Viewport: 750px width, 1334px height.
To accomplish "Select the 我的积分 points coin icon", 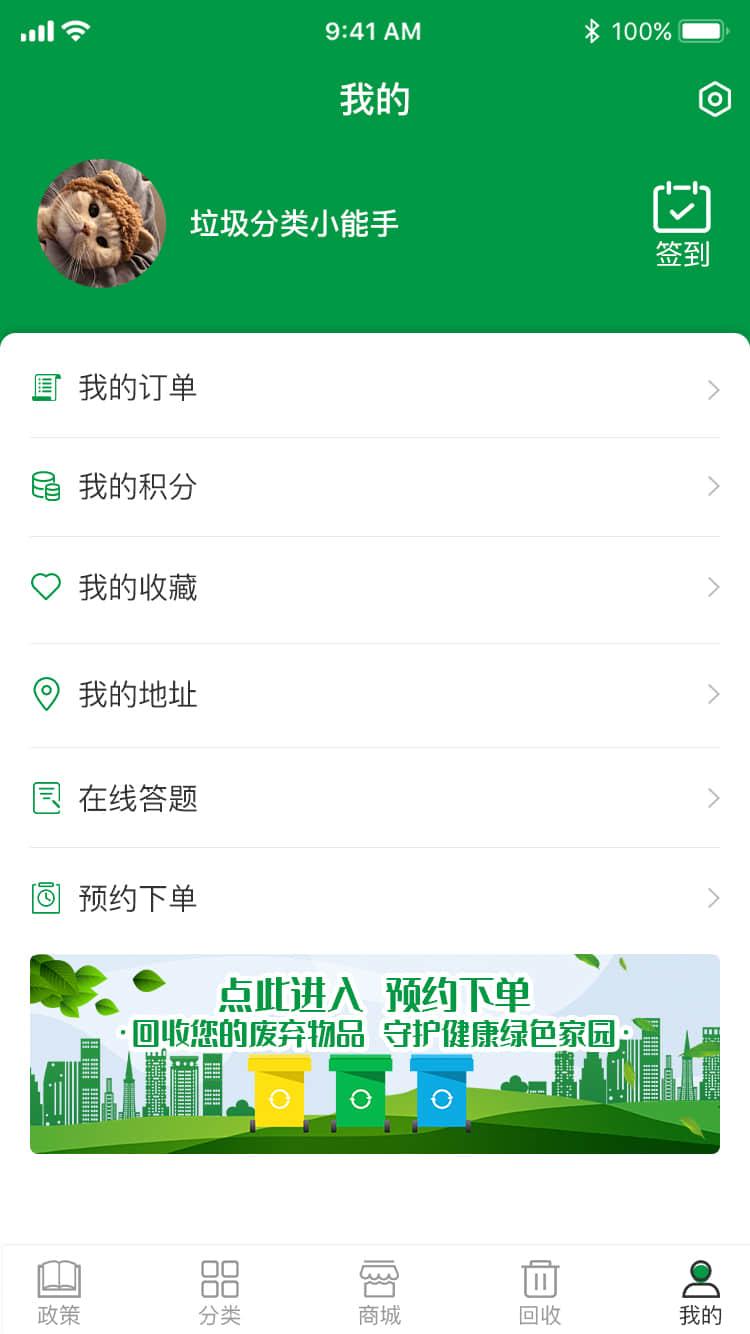I will 45,487.
